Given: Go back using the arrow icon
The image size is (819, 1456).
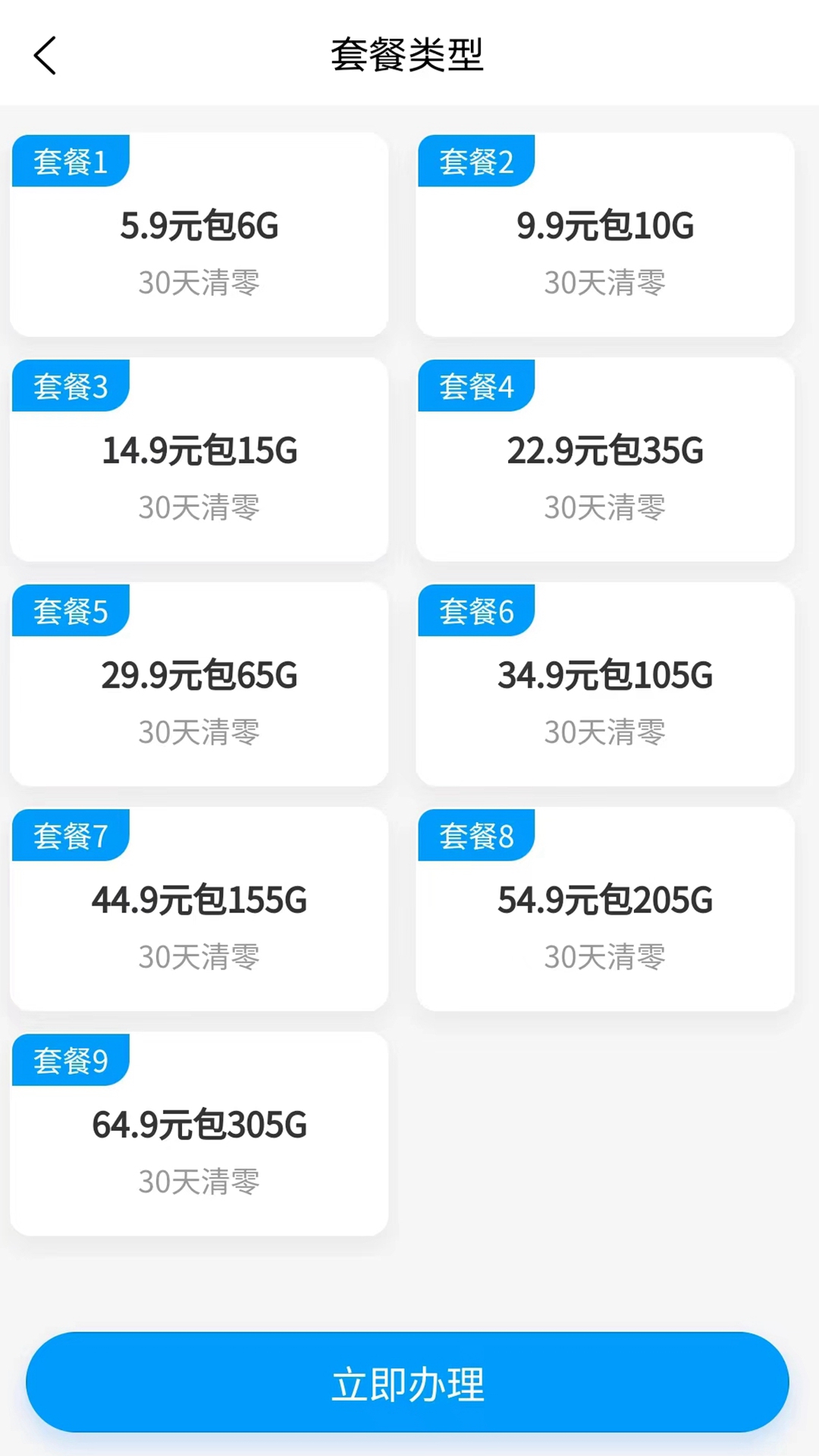Looking at the screenshot, I should point(45,55).
